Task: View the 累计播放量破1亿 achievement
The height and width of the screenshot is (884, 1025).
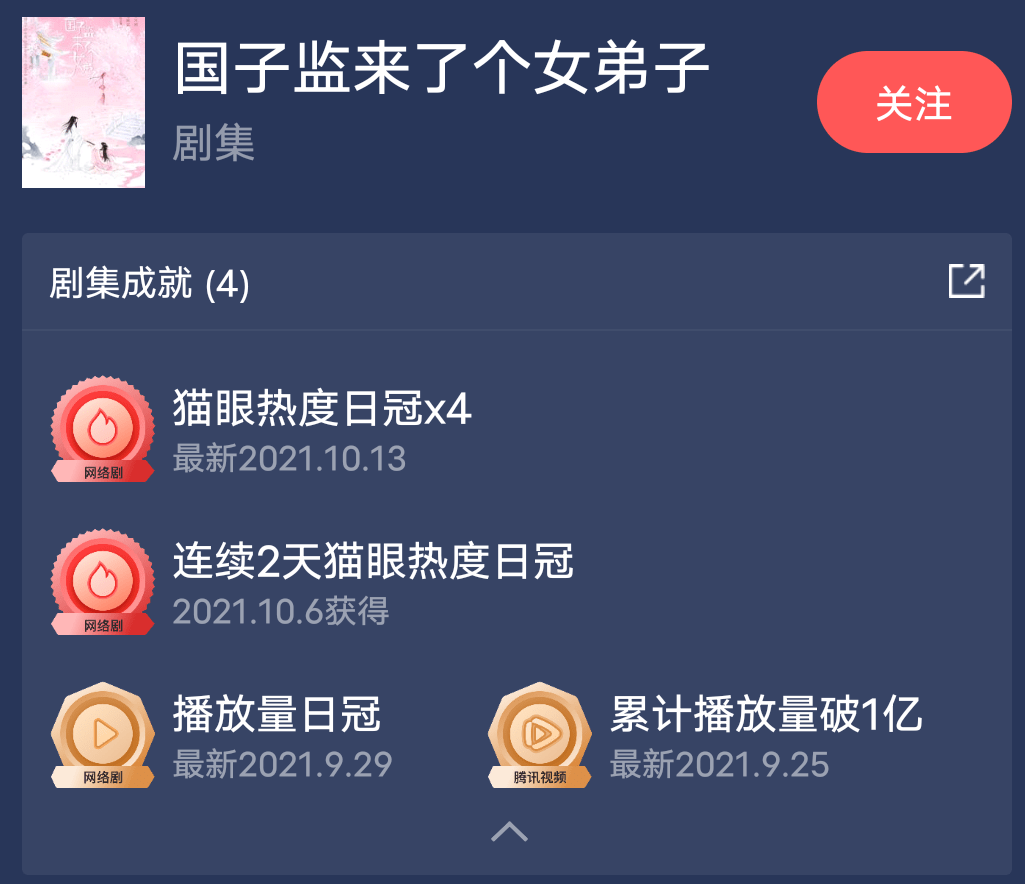Action: (765, 715)
